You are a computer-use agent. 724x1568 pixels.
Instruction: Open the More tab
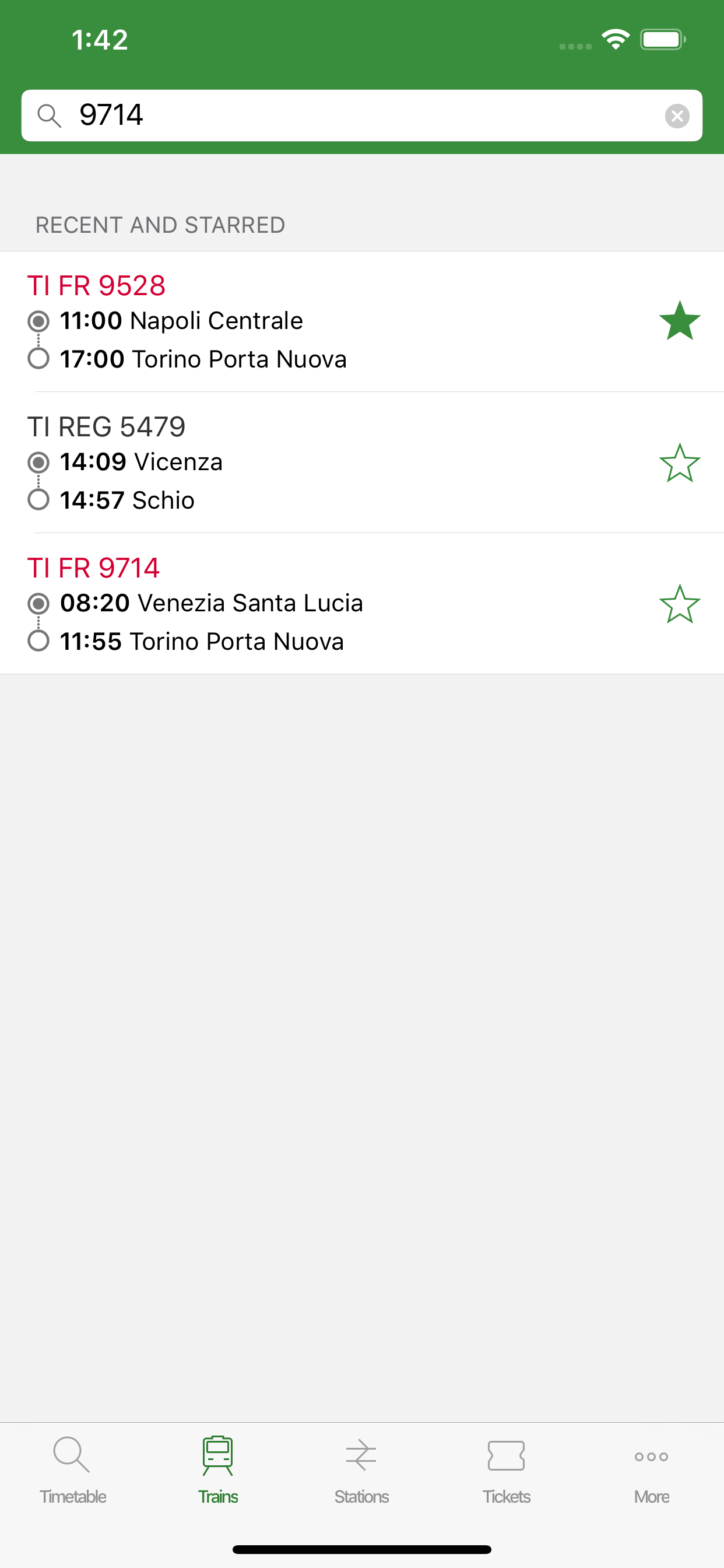click(x=651, y=1471)
